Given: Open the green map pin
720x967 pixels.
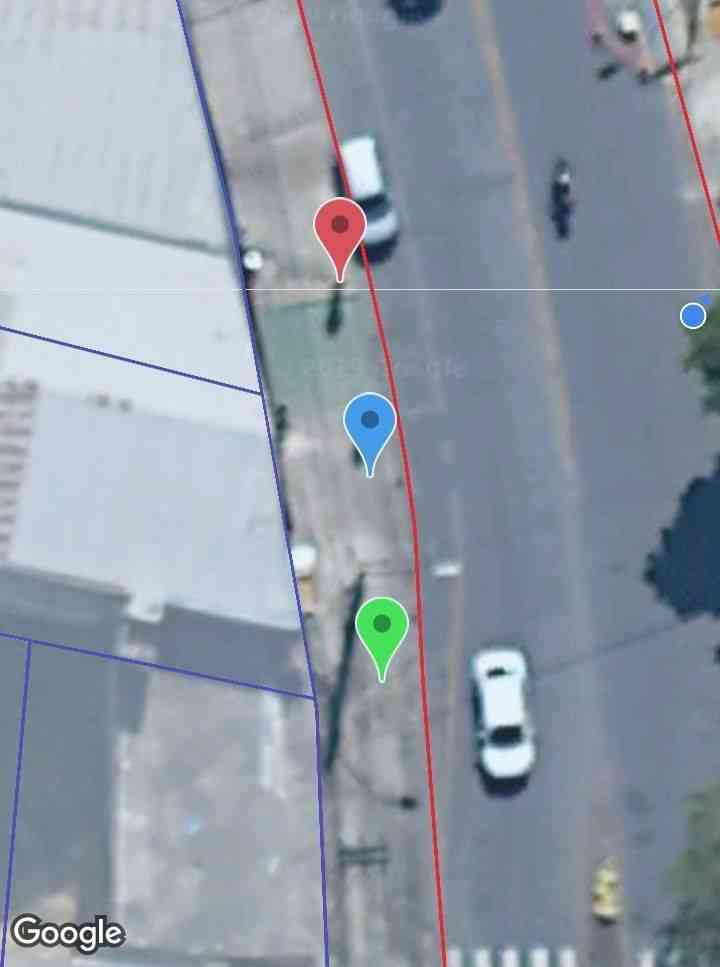Looking at the screenshot, I should pos(382,627).
